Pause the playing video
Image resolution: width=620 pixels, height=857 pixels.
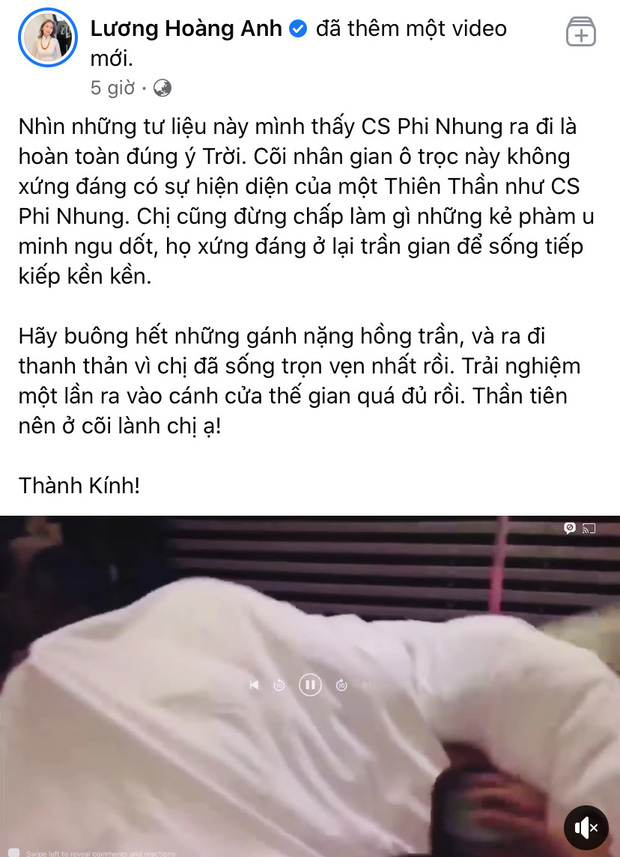(x=310, y=685)
